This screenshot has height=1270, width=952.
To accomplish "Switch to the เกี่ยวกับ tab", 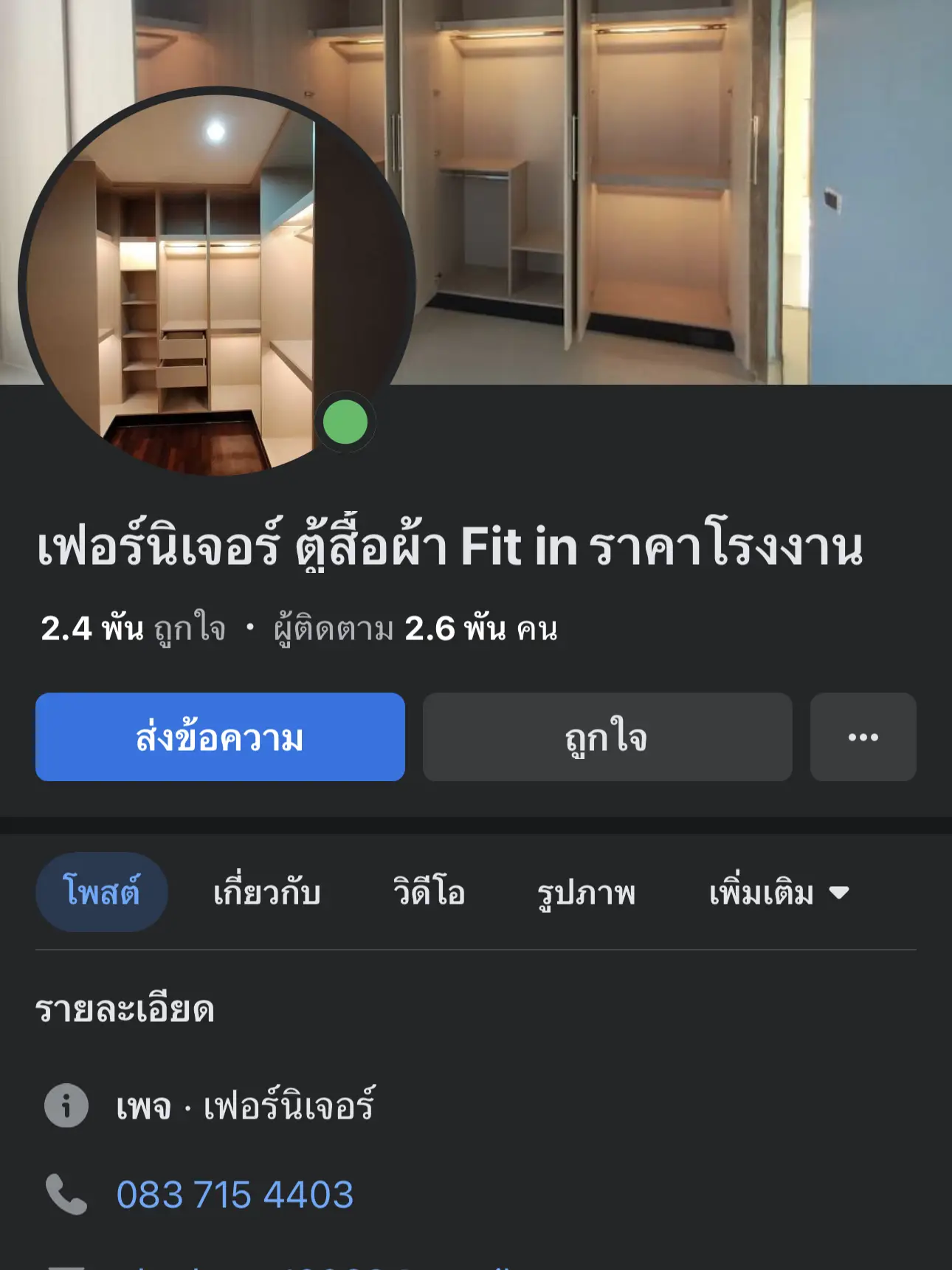I will [x=267, y=892].
